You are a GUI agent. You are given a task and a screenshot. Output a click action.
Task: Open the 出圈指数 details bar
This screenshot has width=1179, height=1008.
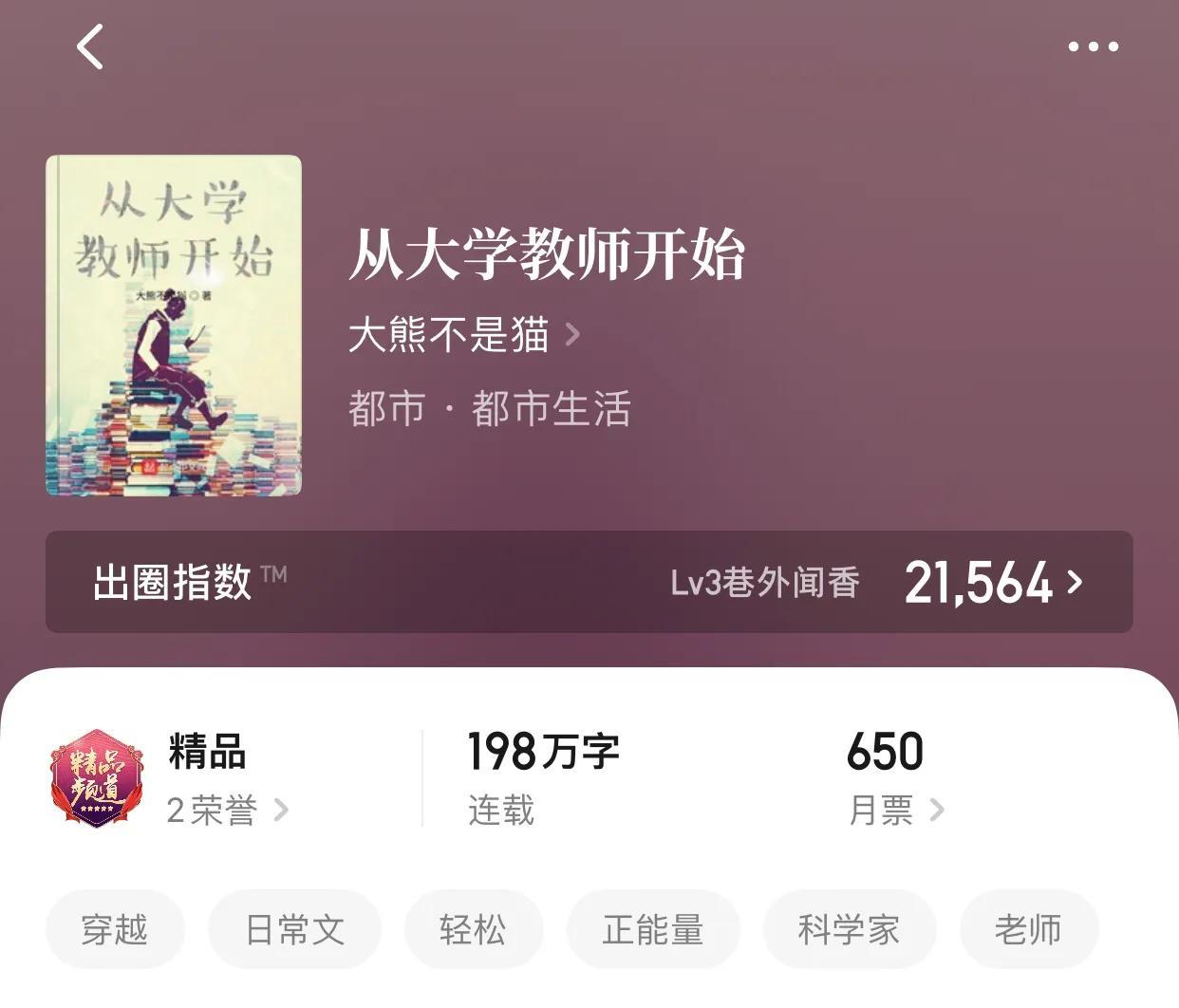click(x=589, y=582)
